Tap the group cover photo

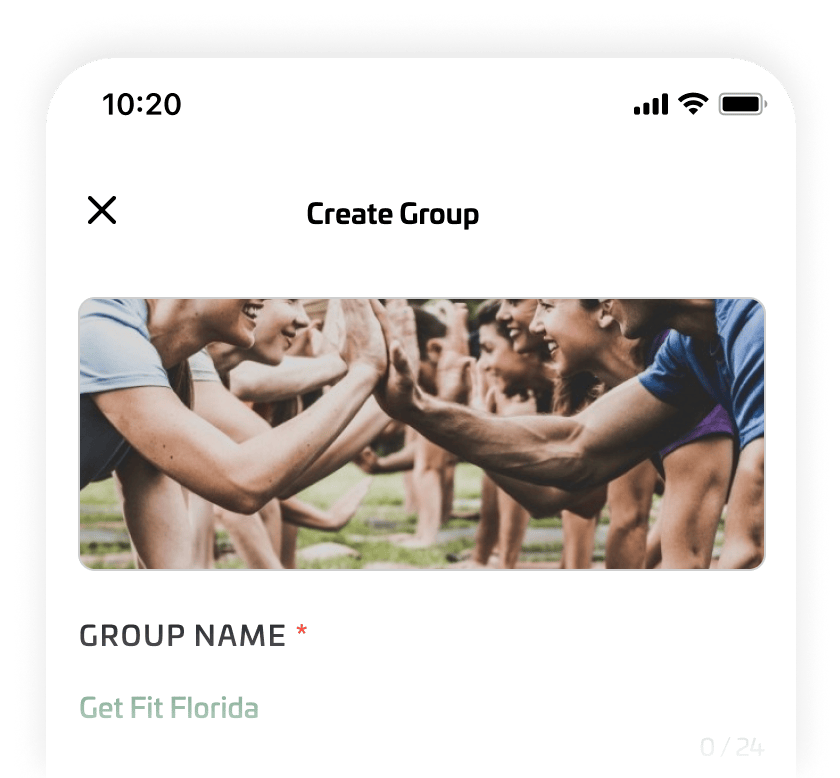[x=421, y=434]
